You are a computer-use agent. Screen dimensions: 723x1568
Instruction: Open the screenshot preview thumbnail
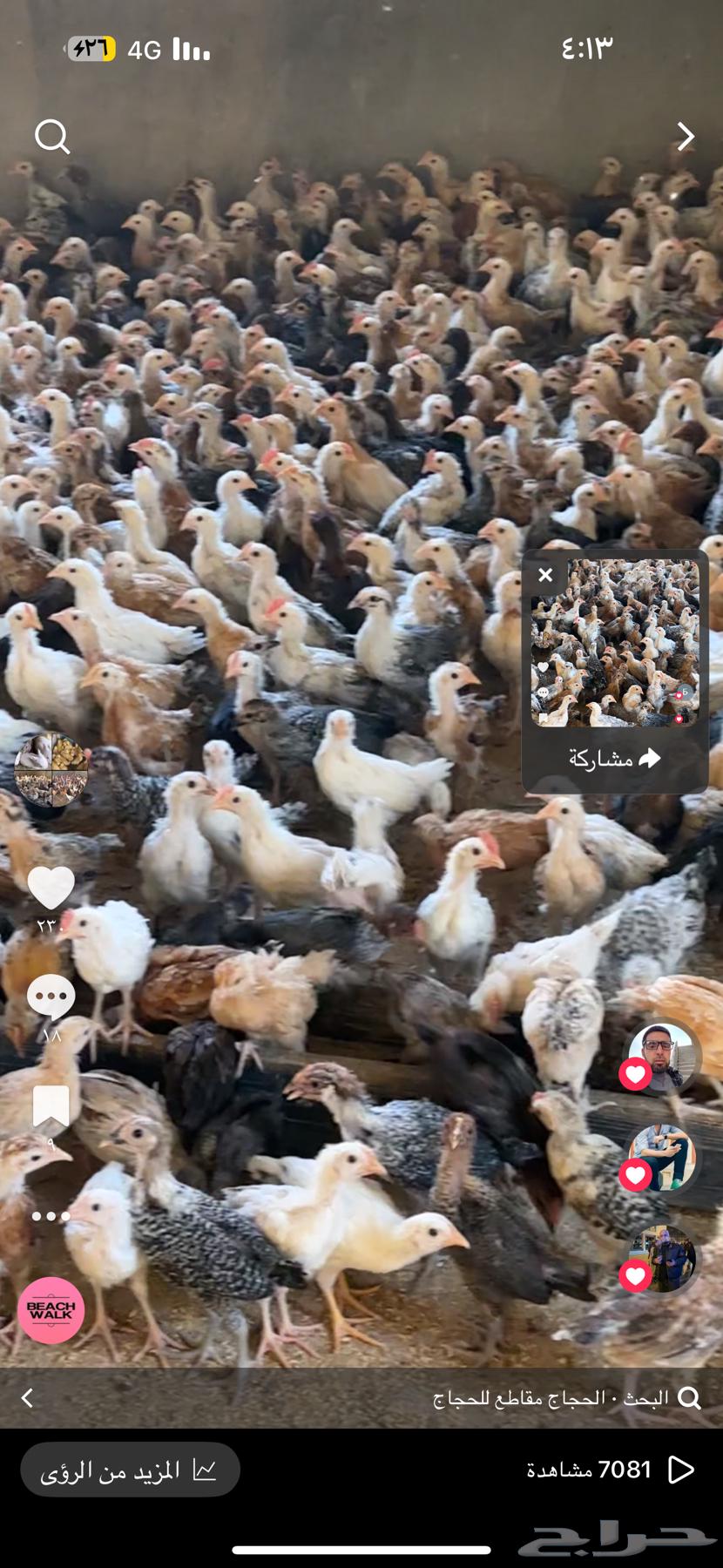[615, 643]
